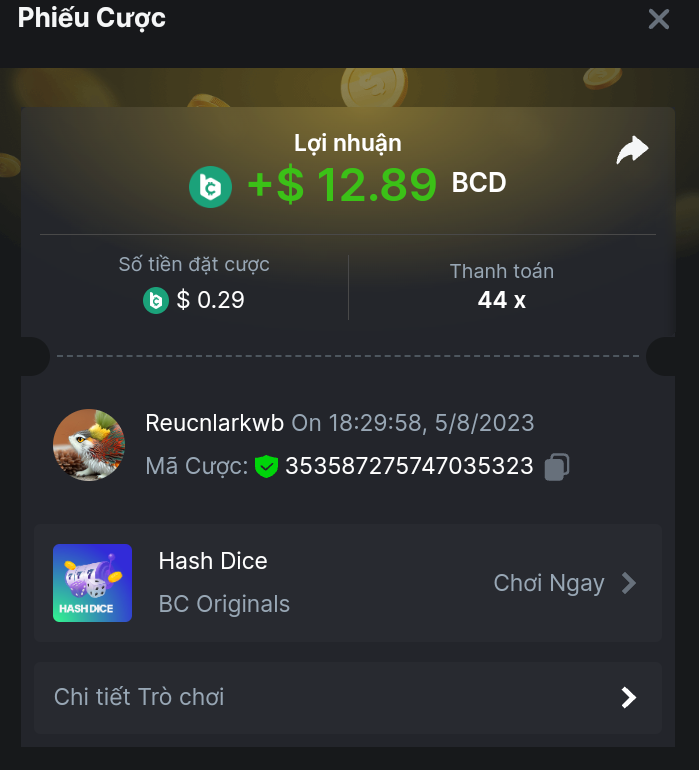Viewport: 699px width, 770px height.
Task: Play Hash Dice now via Chơi Ngay
Action: [564, 583]
